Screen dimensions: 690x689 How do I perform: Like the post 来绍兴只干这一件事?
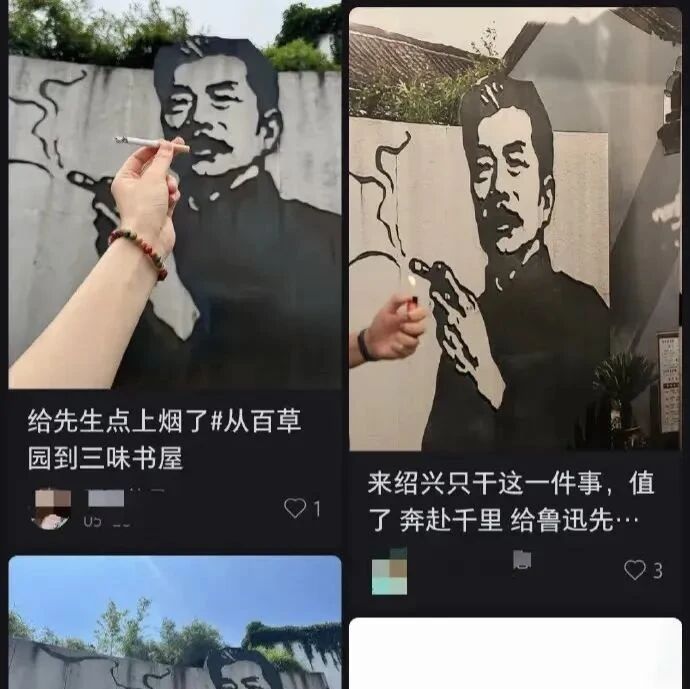[x=635, y=570]
